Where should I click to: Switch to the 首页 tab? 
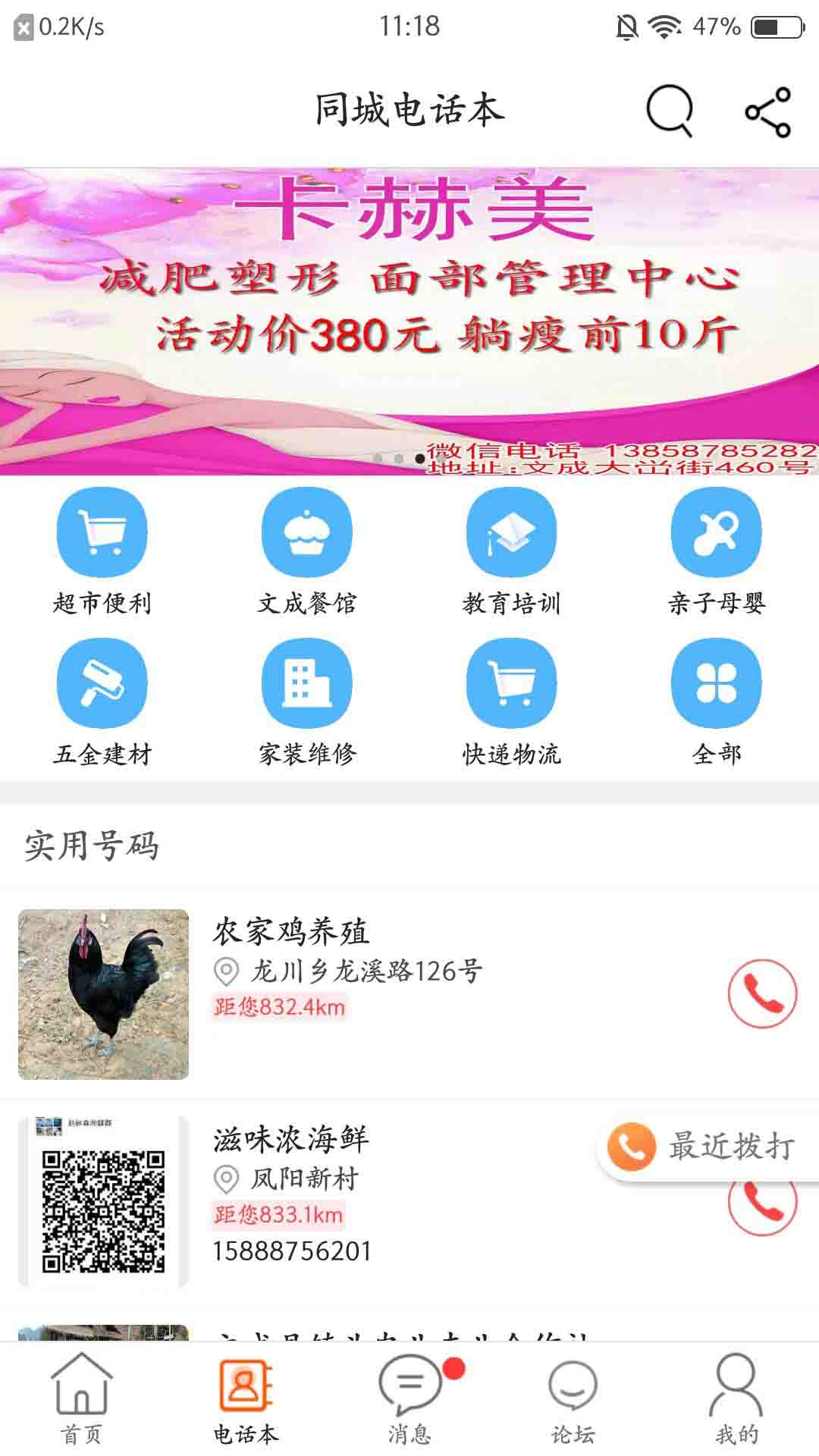coord(81,1404)
